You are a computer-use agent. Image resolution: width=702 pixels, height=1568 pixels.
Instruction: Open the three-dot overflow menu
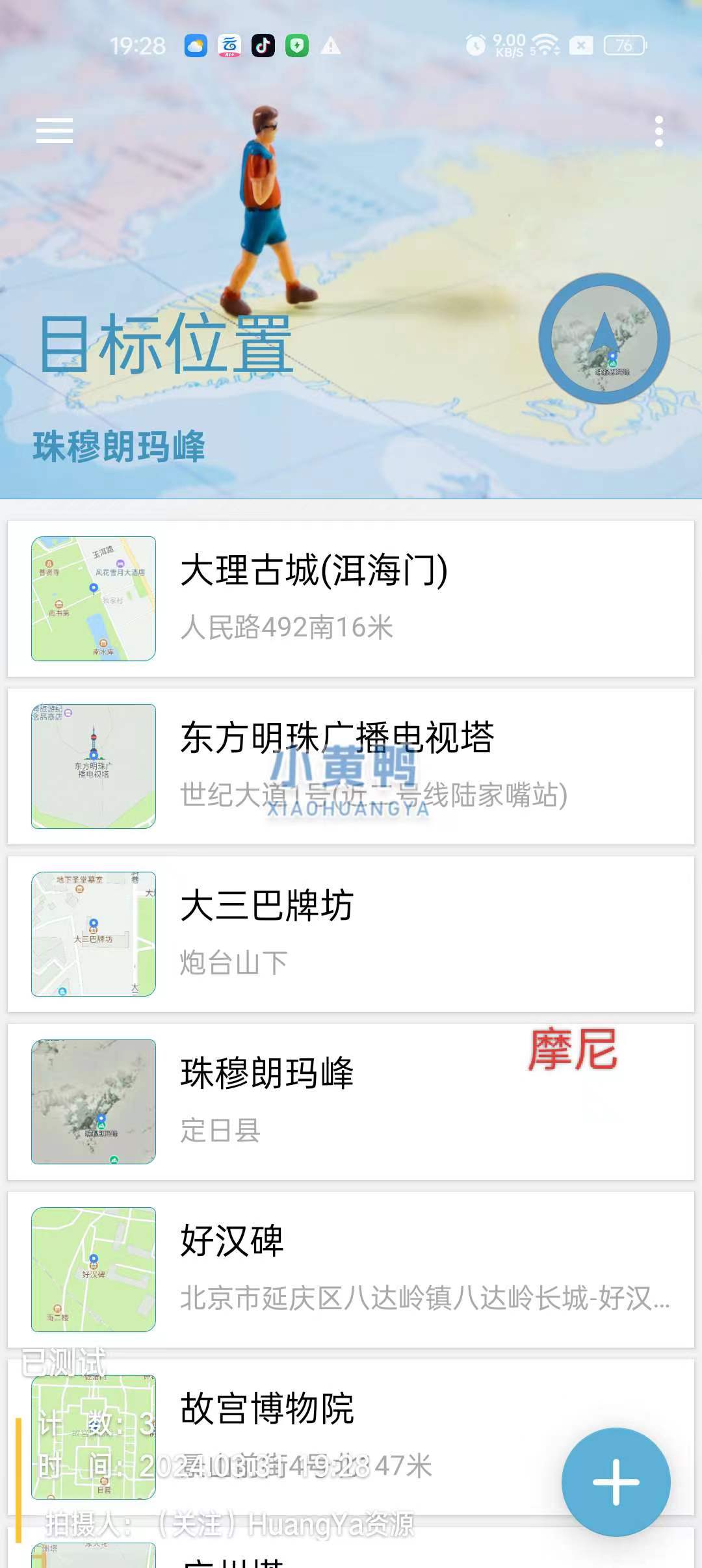(x=658, y=131)
